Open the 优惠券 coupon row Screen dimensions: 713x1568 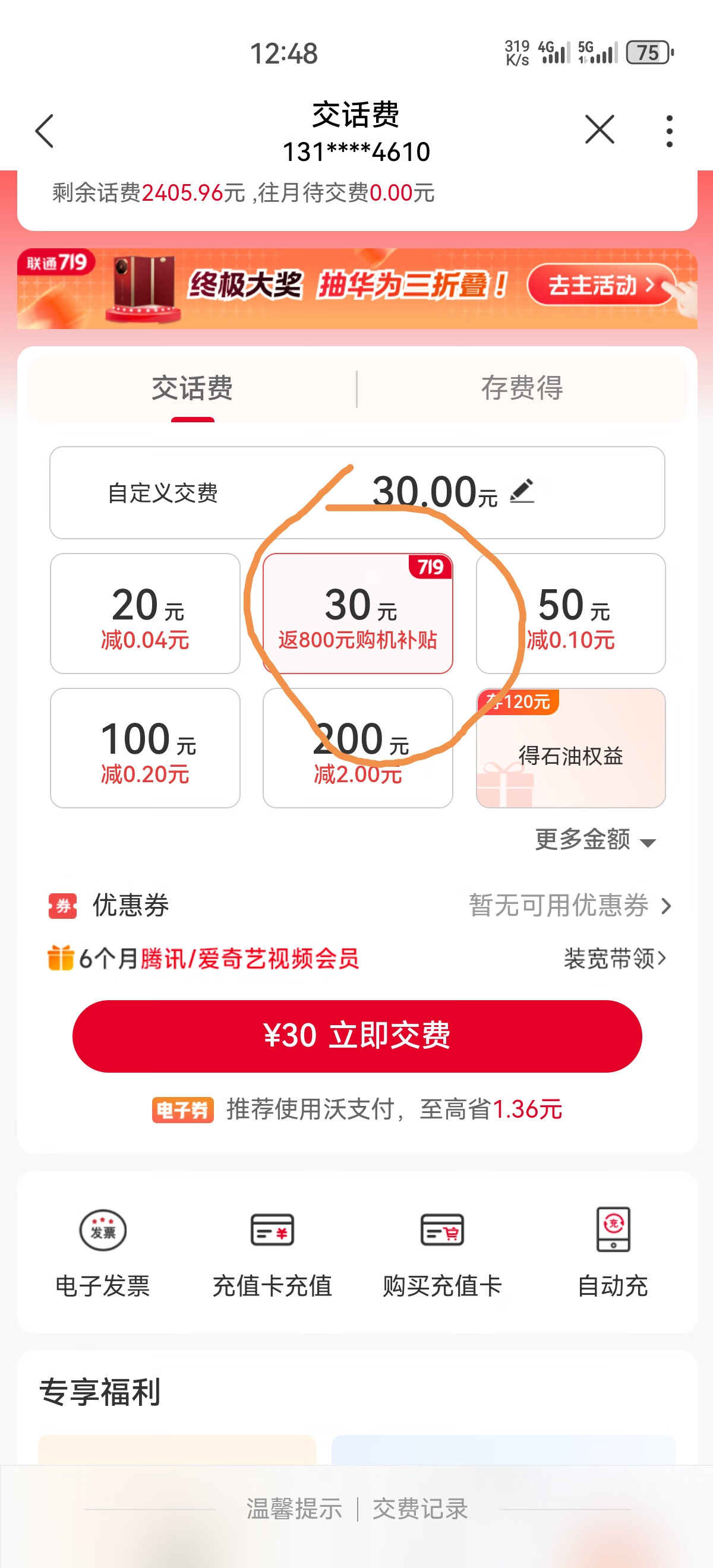357,906
